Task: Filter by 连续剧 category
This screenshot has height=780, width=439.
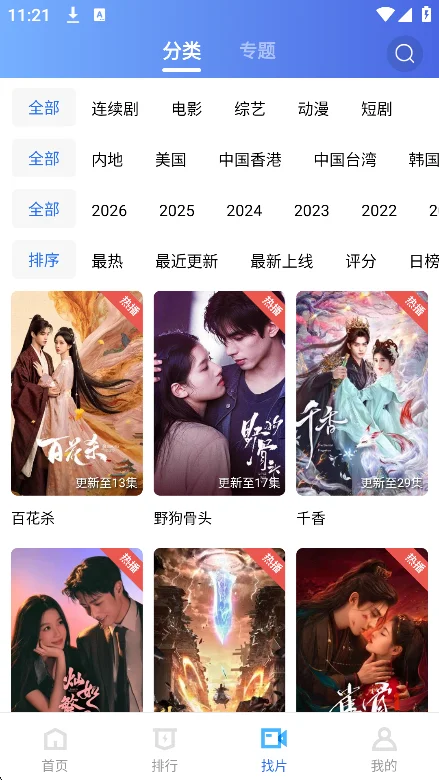Action: [x=115, y=108]
